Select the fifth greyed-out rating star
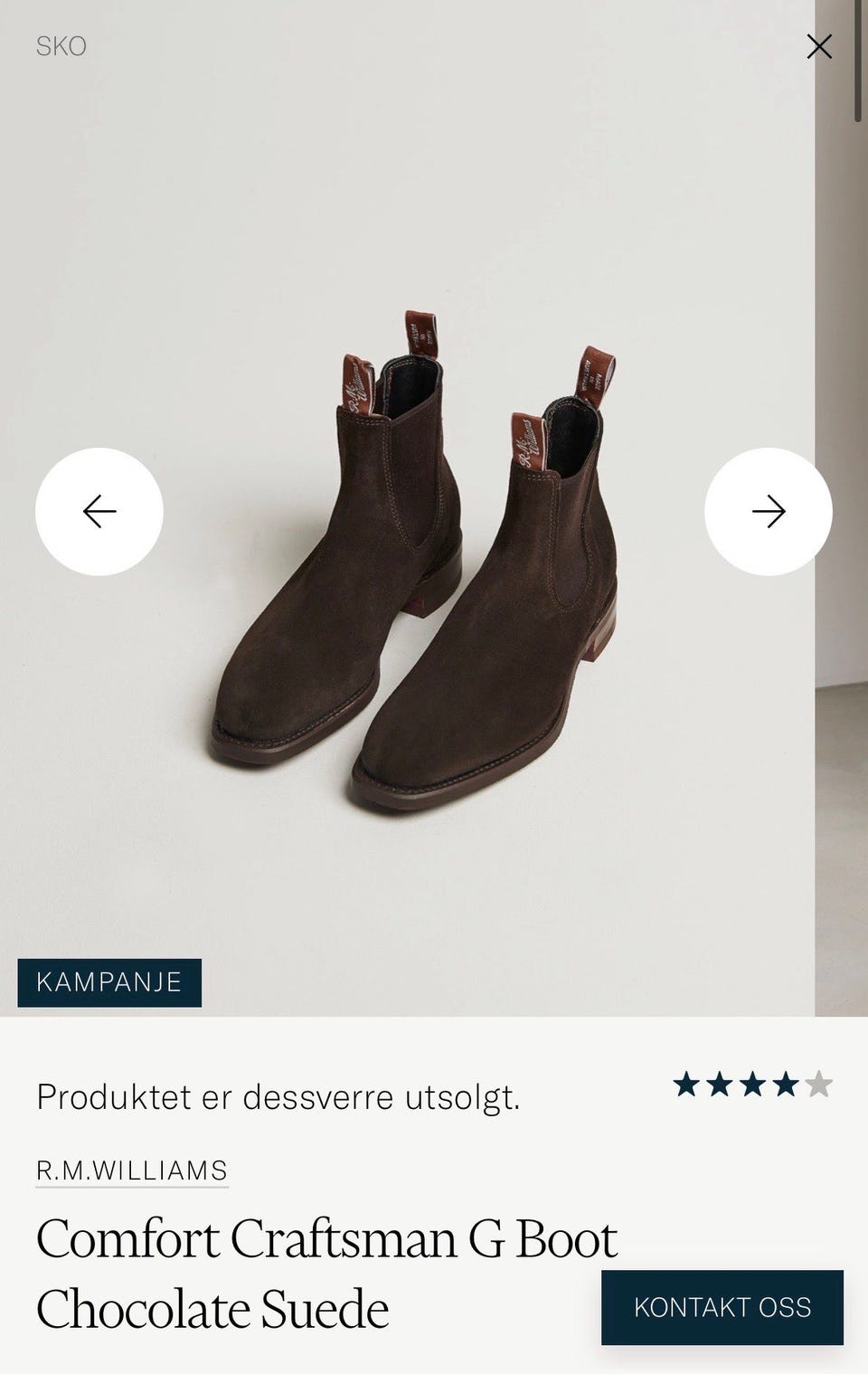Image resolution: width=868 pixels, height=1374 pixels. [x=818, y=1082]
